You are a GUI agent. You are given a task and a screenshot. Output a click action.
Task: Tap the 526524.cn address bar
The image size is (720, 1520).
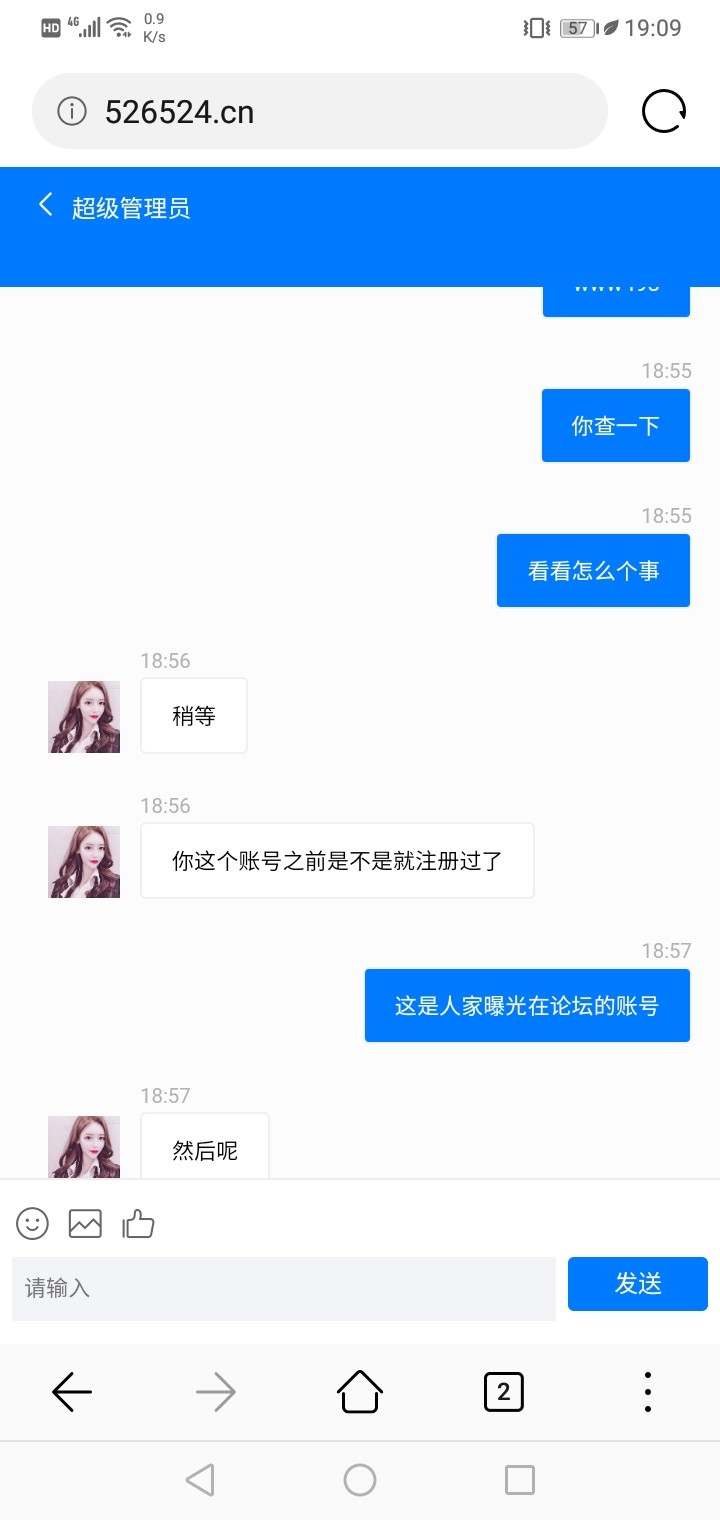point(330,111)
